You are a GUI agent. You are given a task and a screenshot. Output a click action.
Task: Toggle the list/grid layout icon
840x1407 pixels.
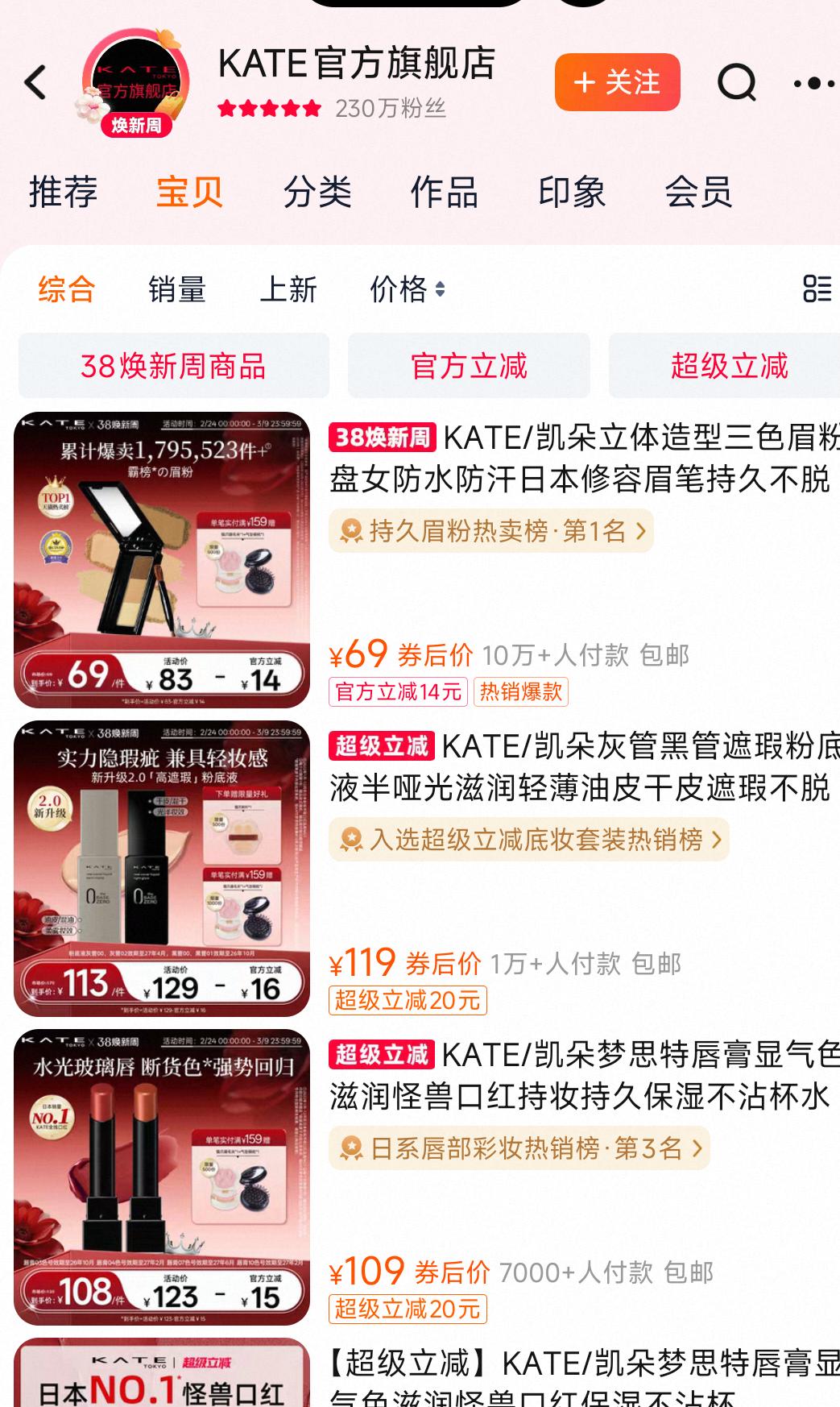816,288
